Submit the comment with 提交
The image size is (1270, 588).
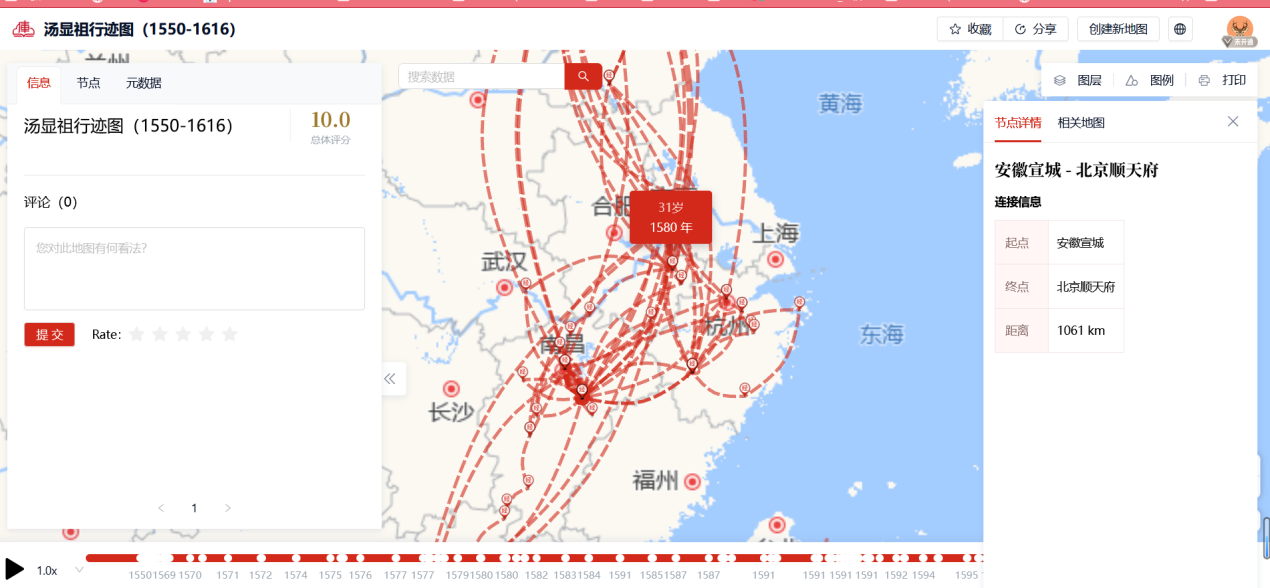pyautogui.click(x=49, y=334)
